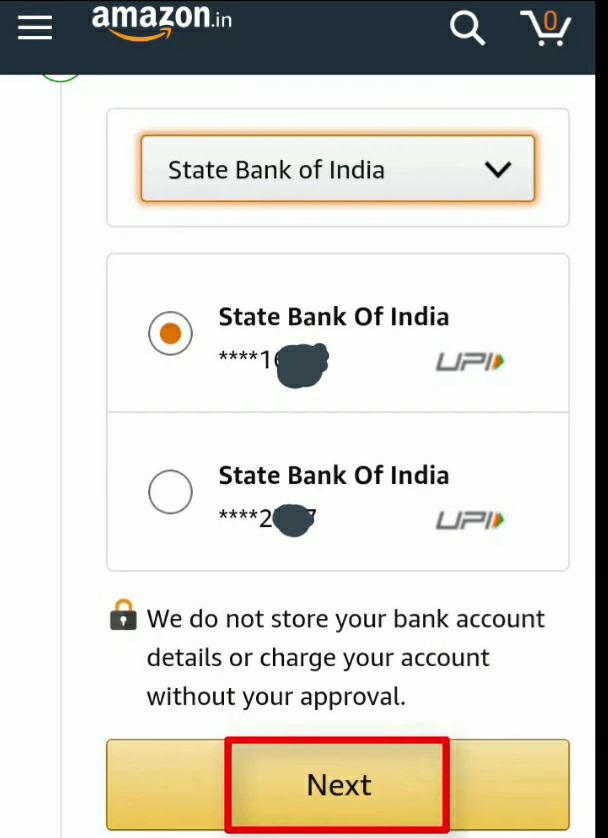The width and height of the screenshot is (608, 838).
Task: Open the hamburger menu
Action: click(x=35, y=28)
